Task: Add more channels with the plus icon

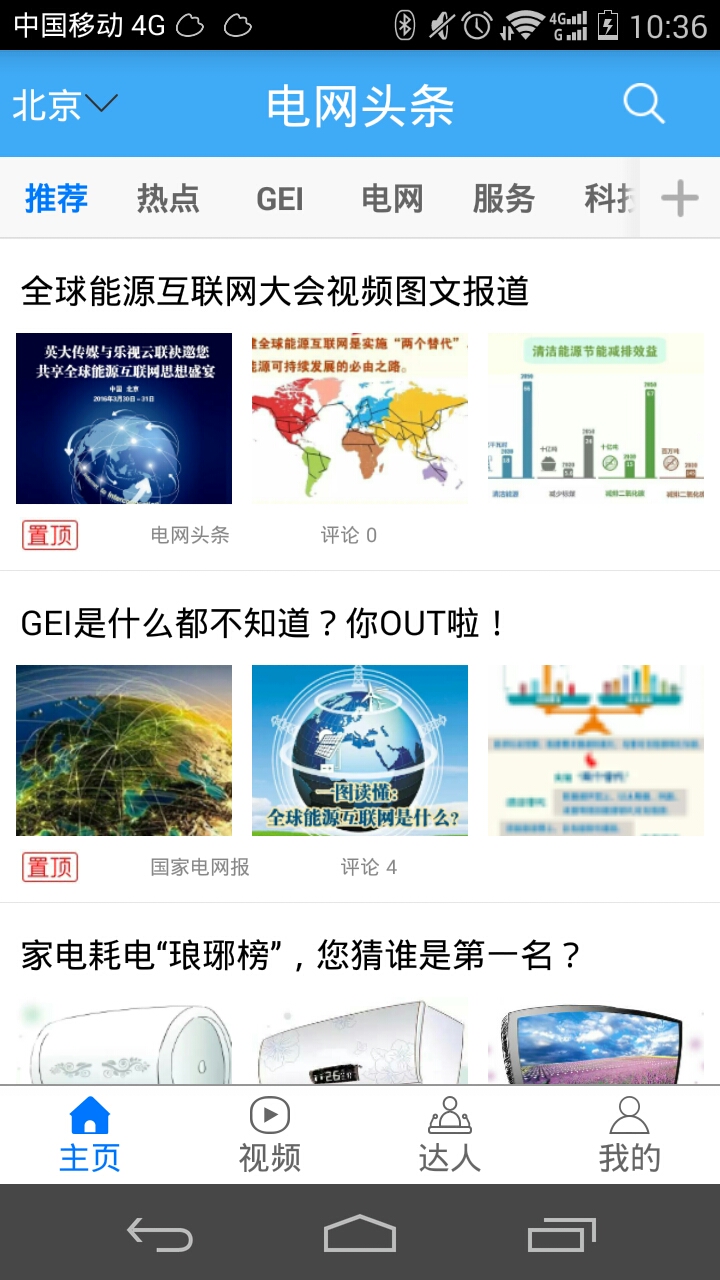Action: coord(680,198)
